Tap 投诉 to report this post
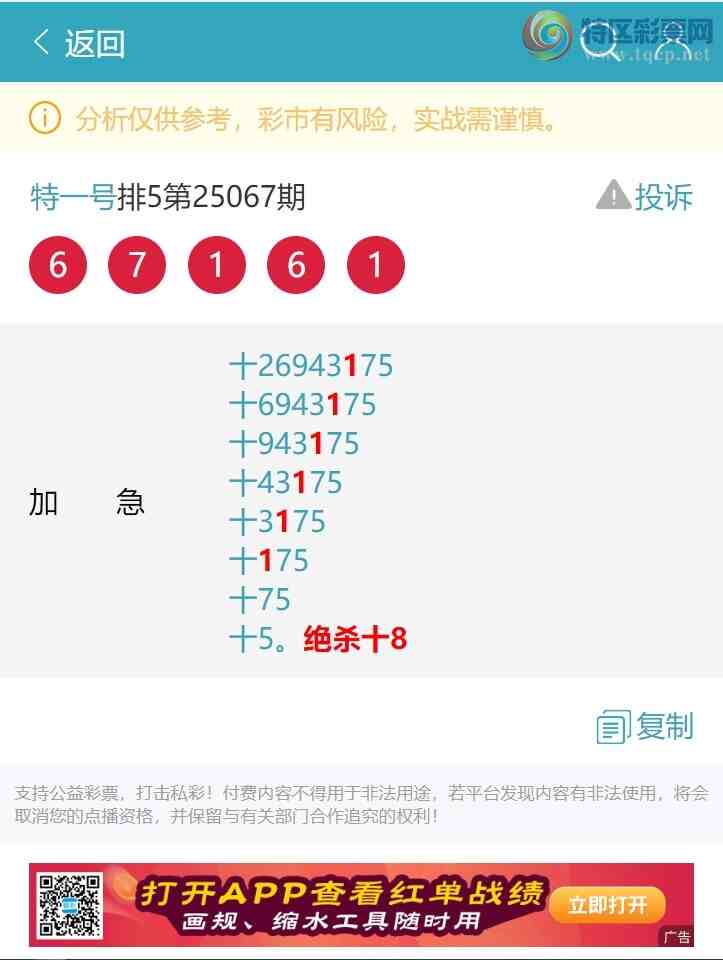The width and height of the screenshot is (723, 960). [645, 197]
